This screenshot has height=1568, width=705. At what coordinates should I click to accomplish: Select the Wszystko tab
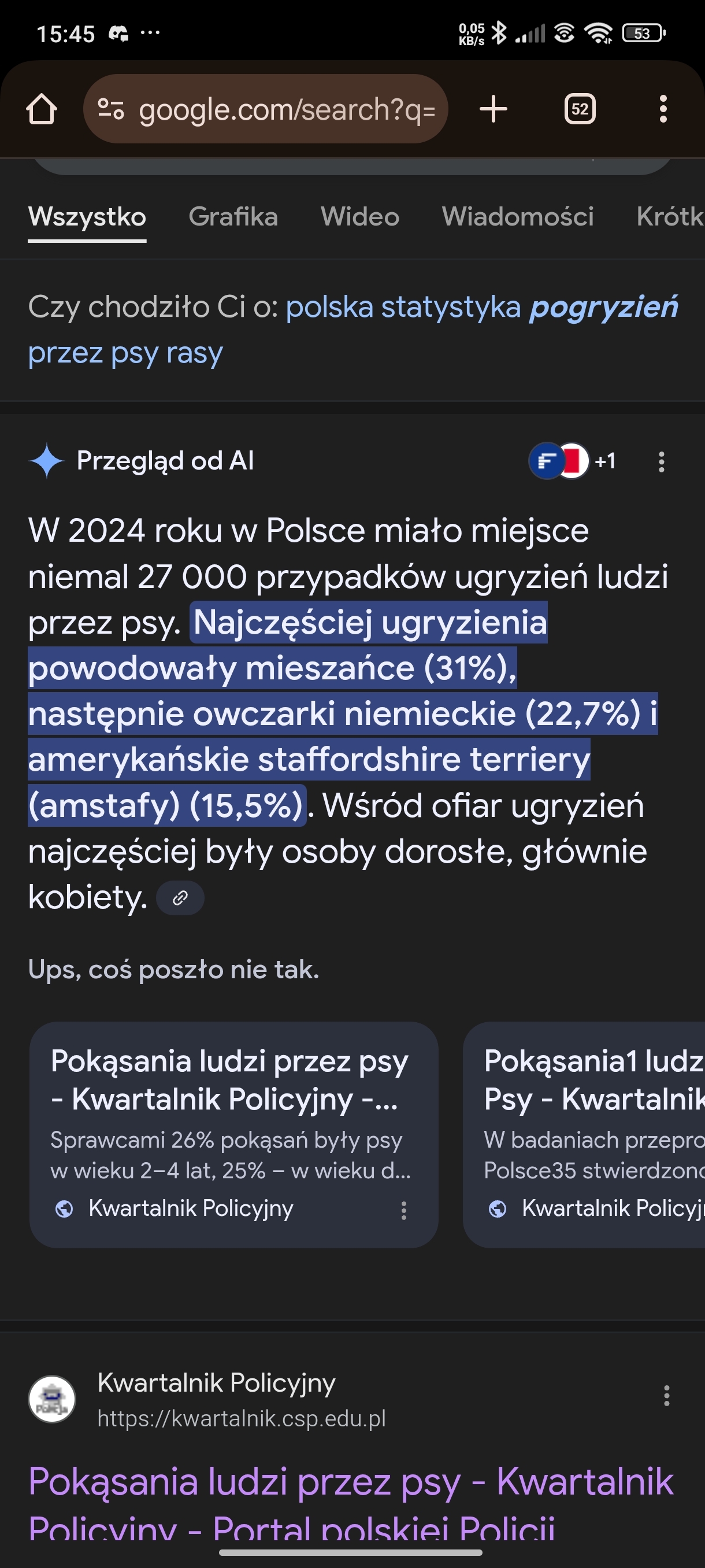pyautogui.click(x=87, y=217)
